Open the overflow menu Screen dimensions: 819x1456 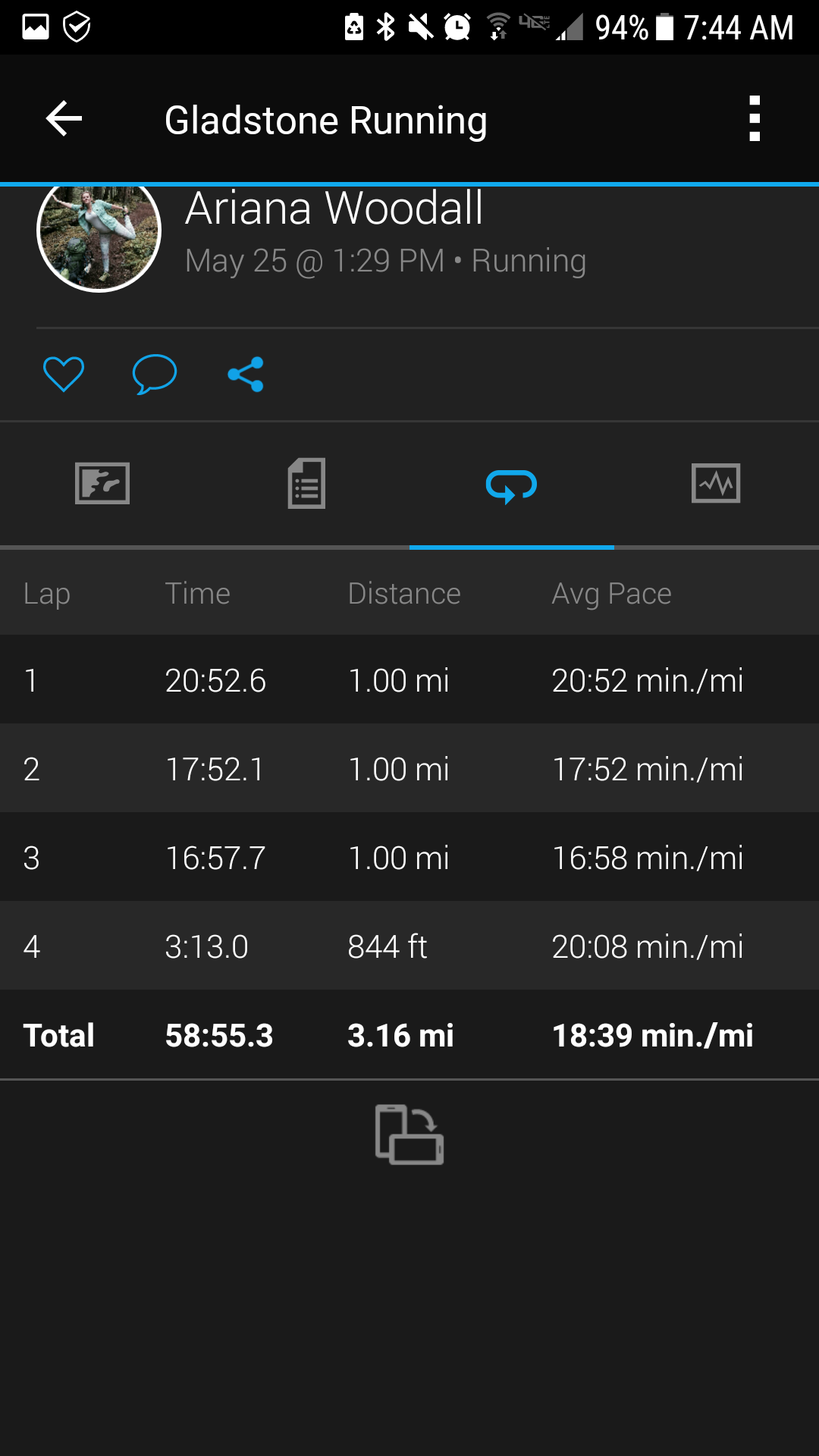pyautogui.click(x=754, y=119)
